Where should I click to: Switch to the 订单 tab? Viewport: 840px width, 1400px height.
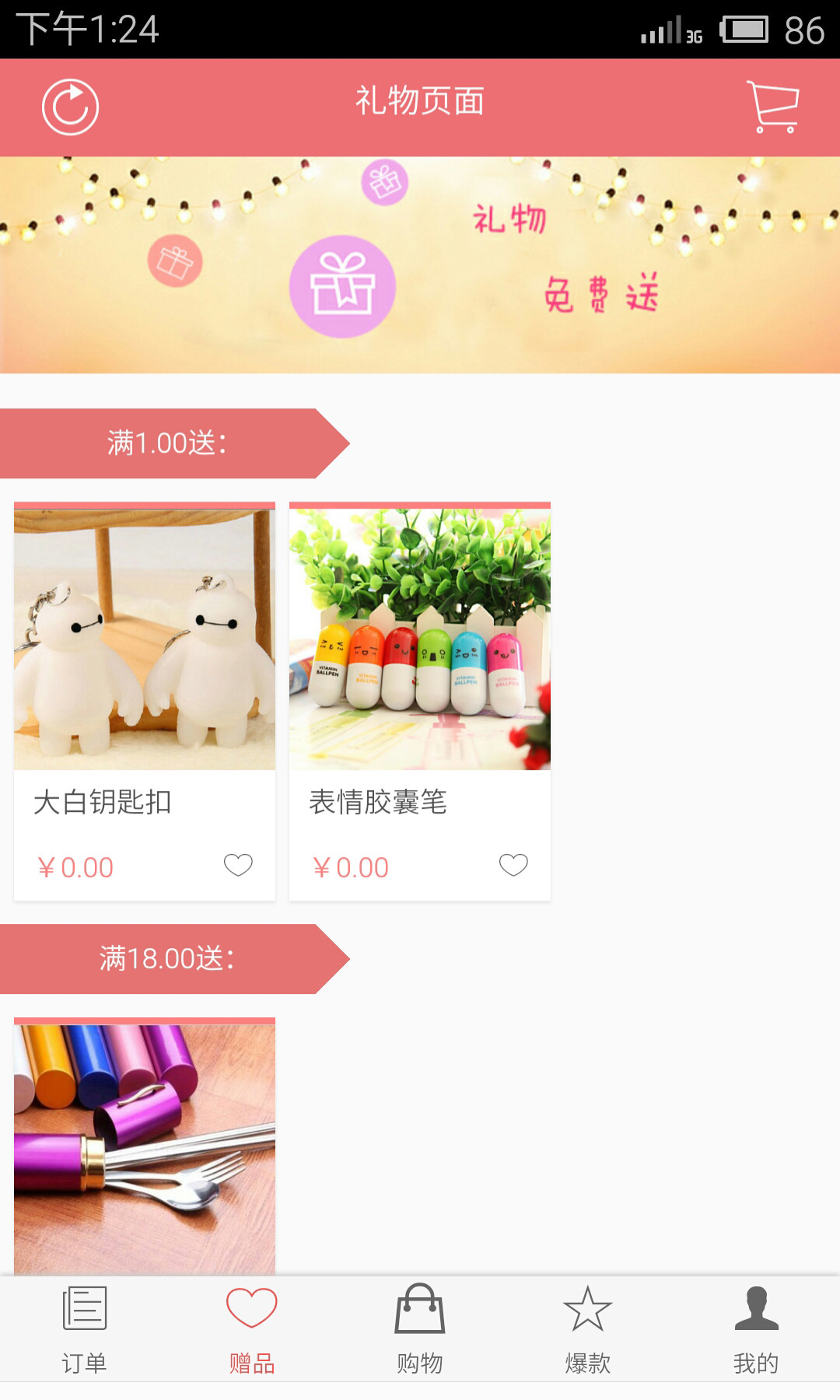(84, 1330)
